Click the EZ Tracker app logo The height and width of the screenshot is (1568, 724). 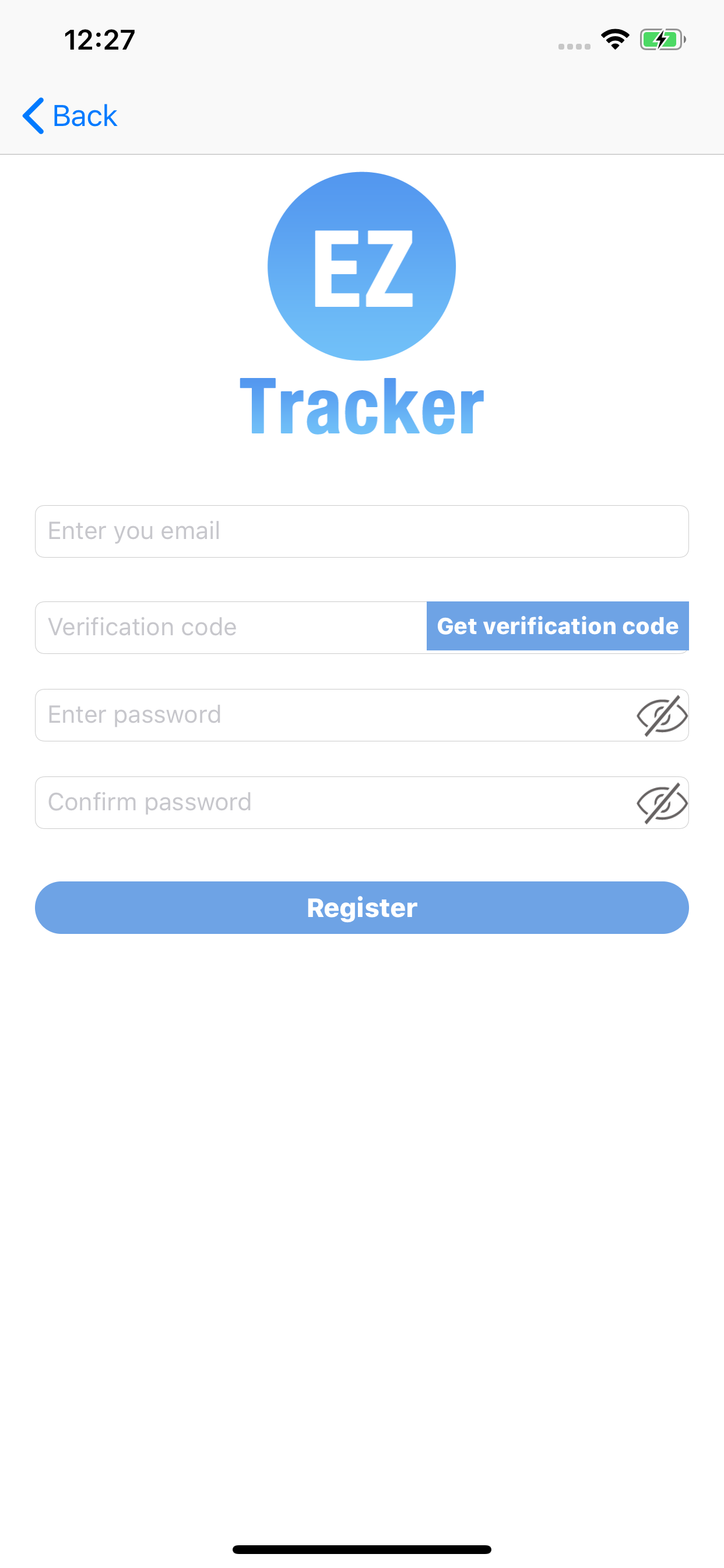pyautogui.click(x=361, y=267)
